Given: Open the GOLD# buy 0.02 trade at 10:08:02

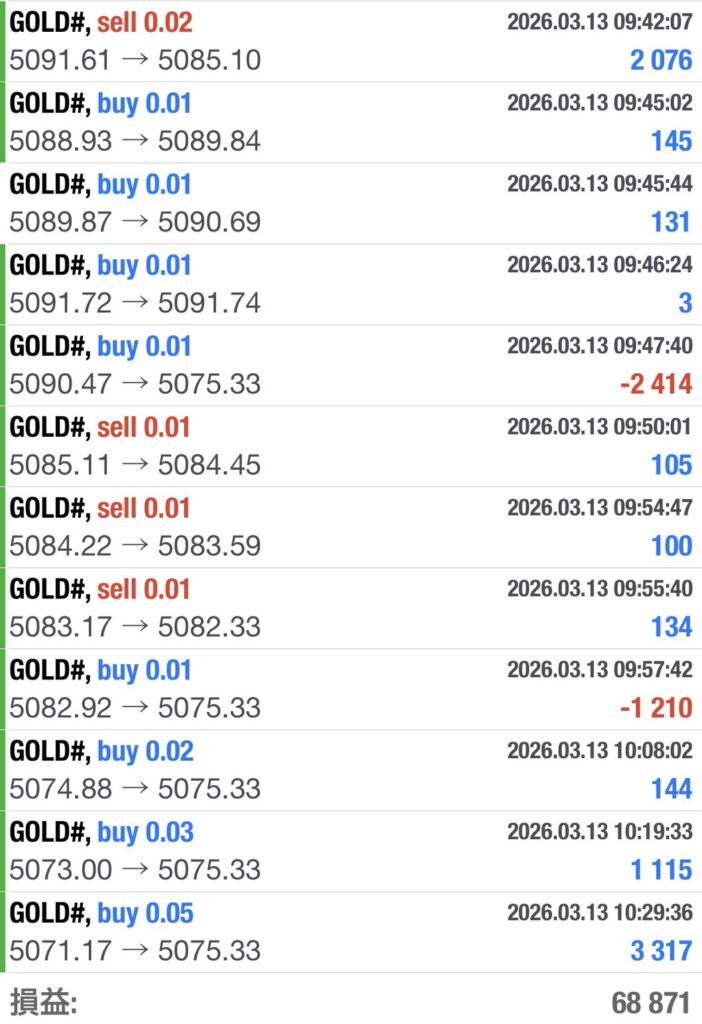Looking at the screenshot, I should pyautogui.click(x=350, y=770).
